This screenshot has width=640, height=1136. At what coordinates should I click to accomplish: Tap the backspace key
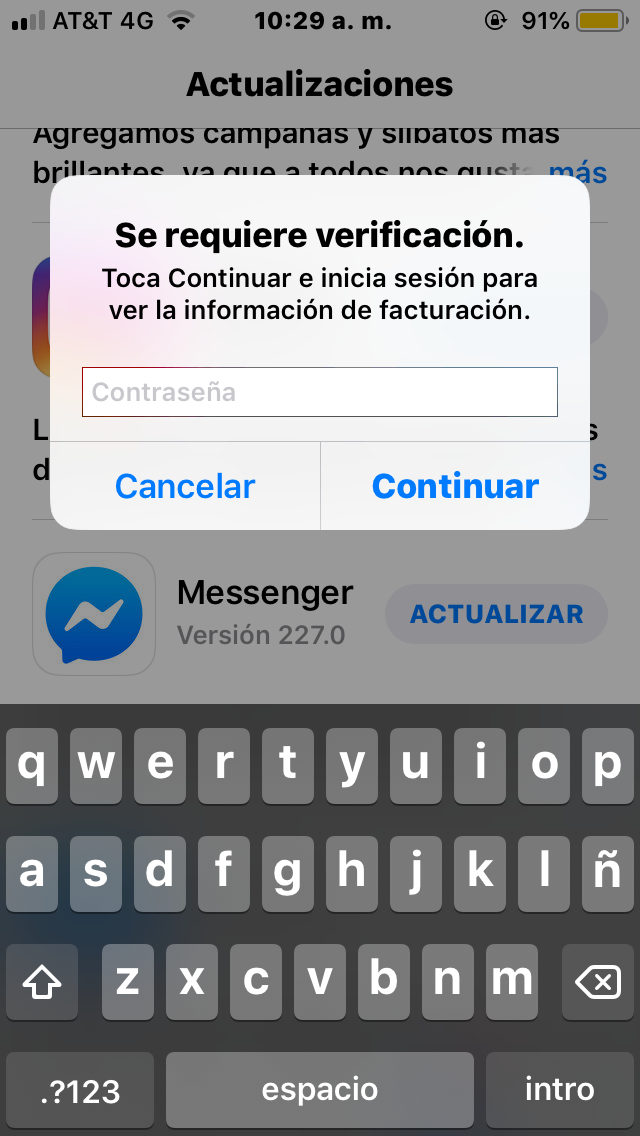coord(597,984)
